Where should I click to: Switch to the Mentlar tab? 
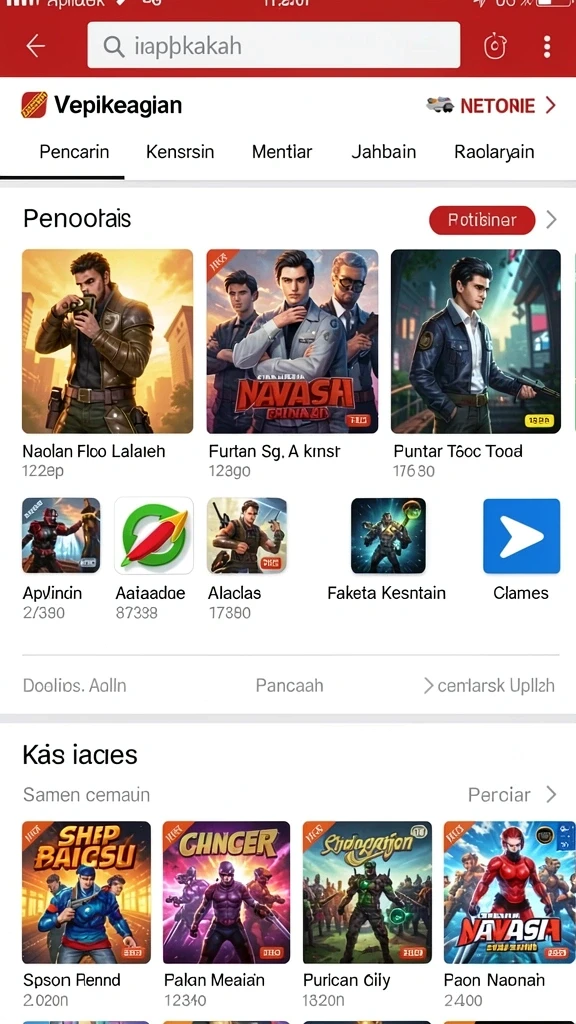(x=282, y=152)
